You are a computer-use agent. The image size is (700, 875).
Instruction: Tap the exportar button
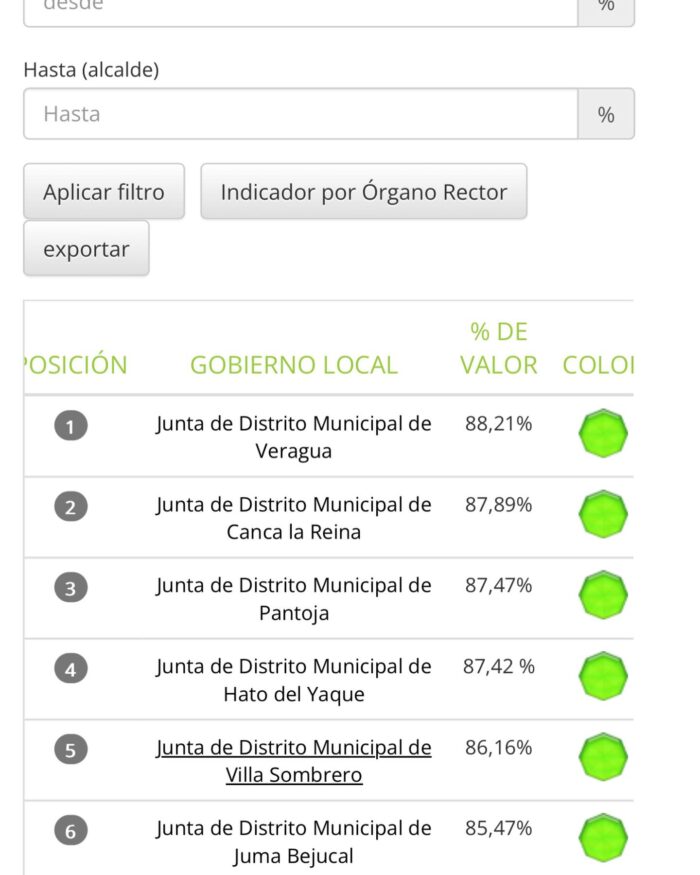pyautogui.click(x=86, y=249)
